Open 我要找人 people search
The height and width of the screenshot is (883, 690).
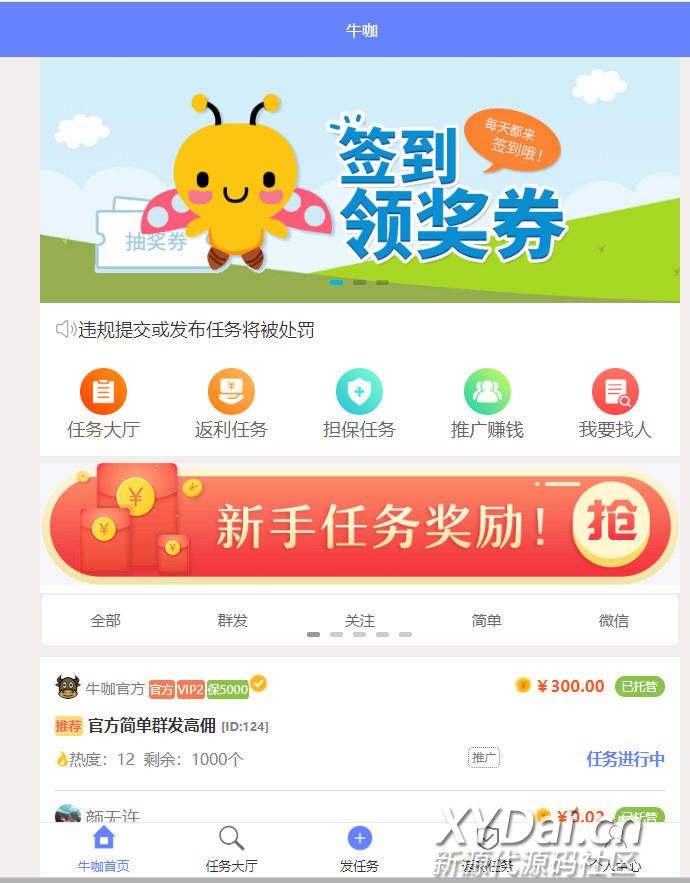[x=615, y=392]
